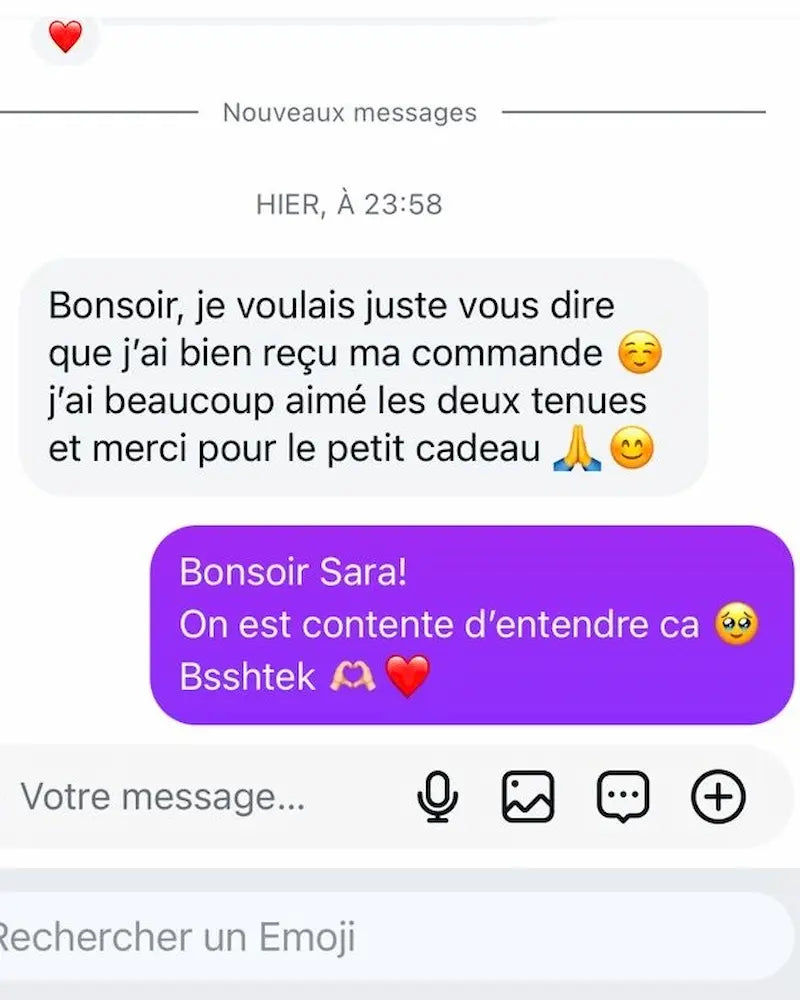The height and width of the screenshot is (1000, 800).
Task: Focus the "Votre message..." text field
Action: click(200, 797)
